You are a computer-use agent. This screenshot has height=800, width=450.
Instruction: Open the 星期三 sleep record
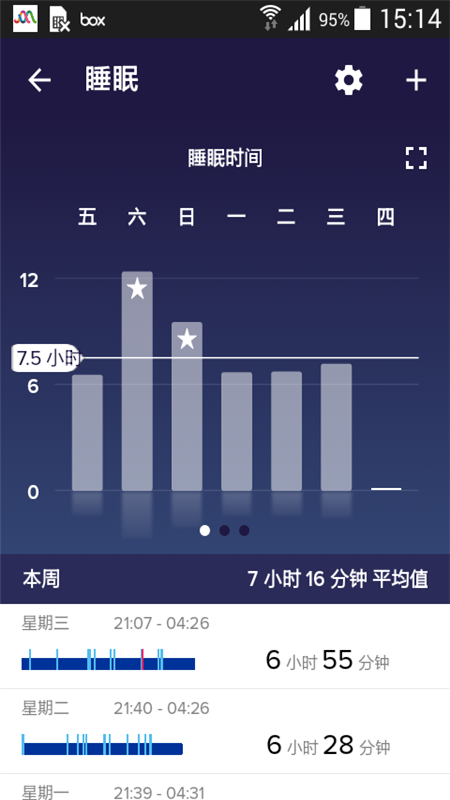[225, 646]
